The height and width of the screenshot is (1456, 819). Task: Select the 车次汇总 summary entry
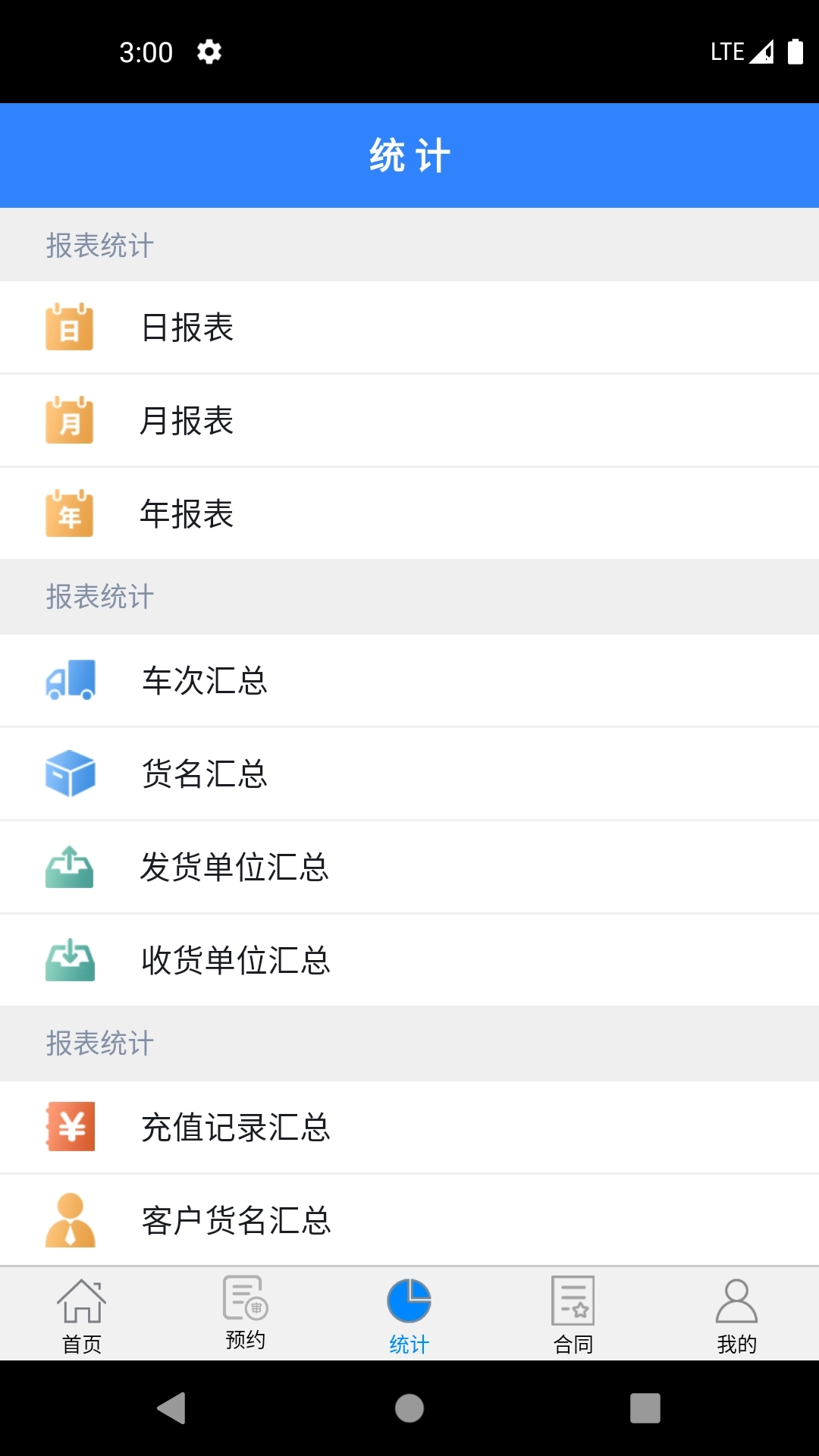click(303, 681)
